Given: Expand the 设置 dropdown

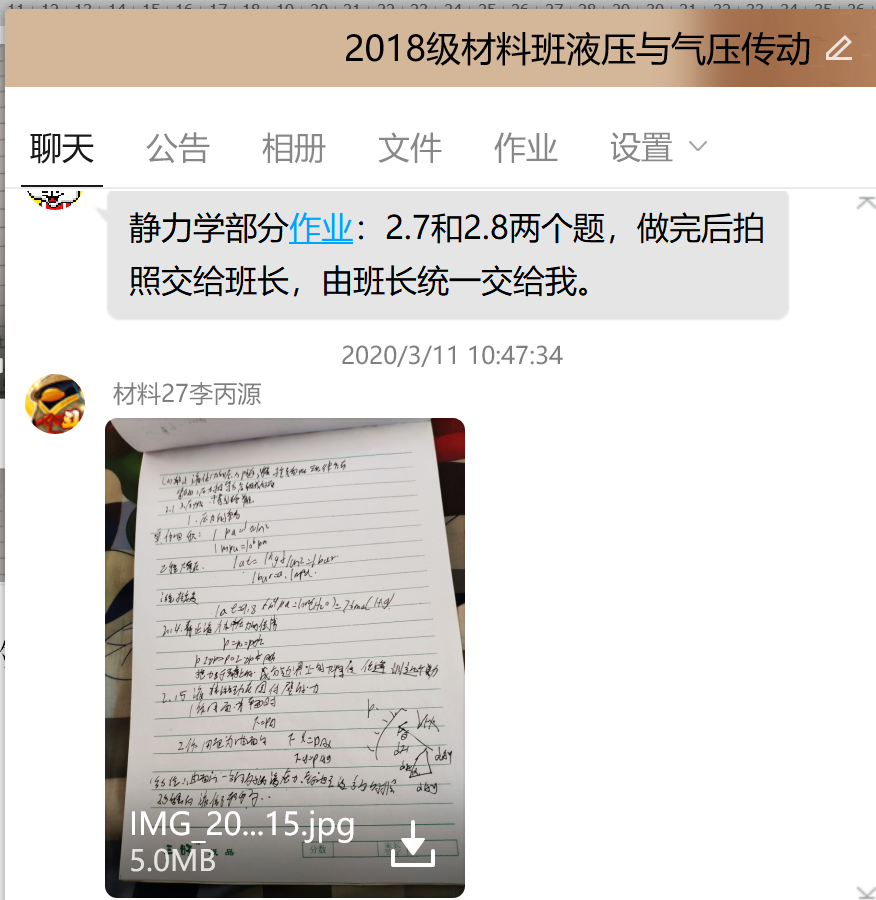Looking at the screenshot, I should pyautogui.click(x=659, y=148).
